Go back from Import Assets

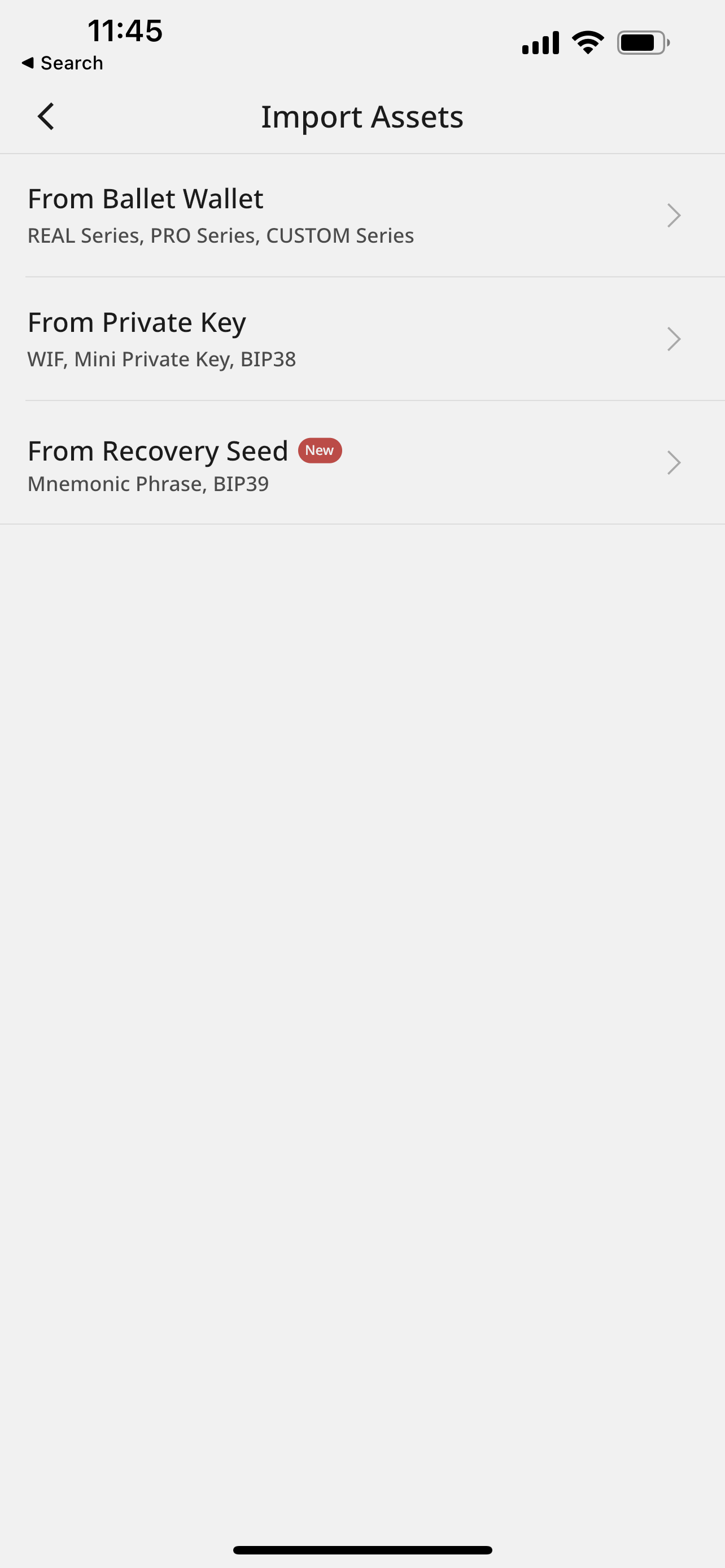(46, 116)
